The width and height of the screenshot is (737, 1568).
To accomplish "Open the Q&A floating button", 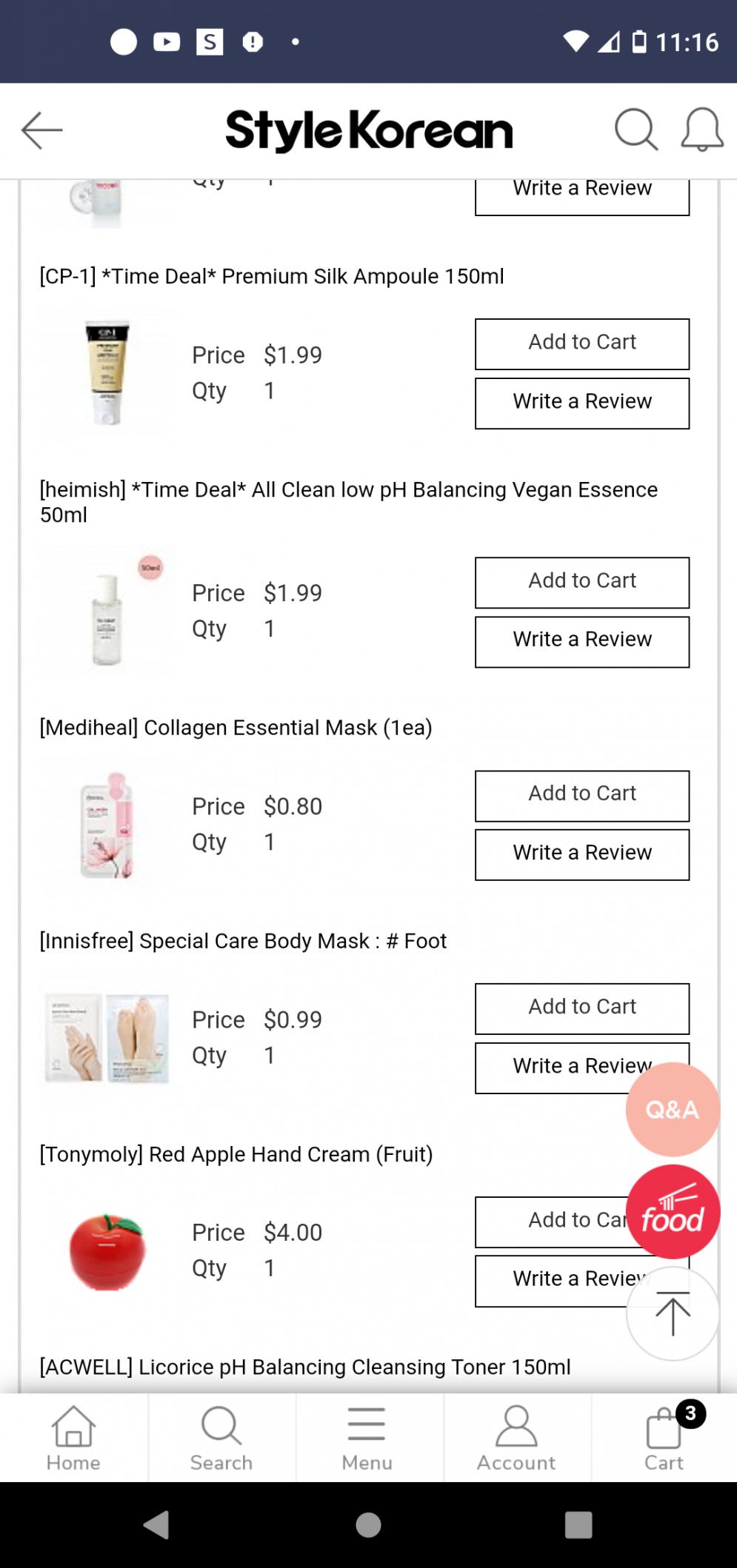I will 673,1109.
